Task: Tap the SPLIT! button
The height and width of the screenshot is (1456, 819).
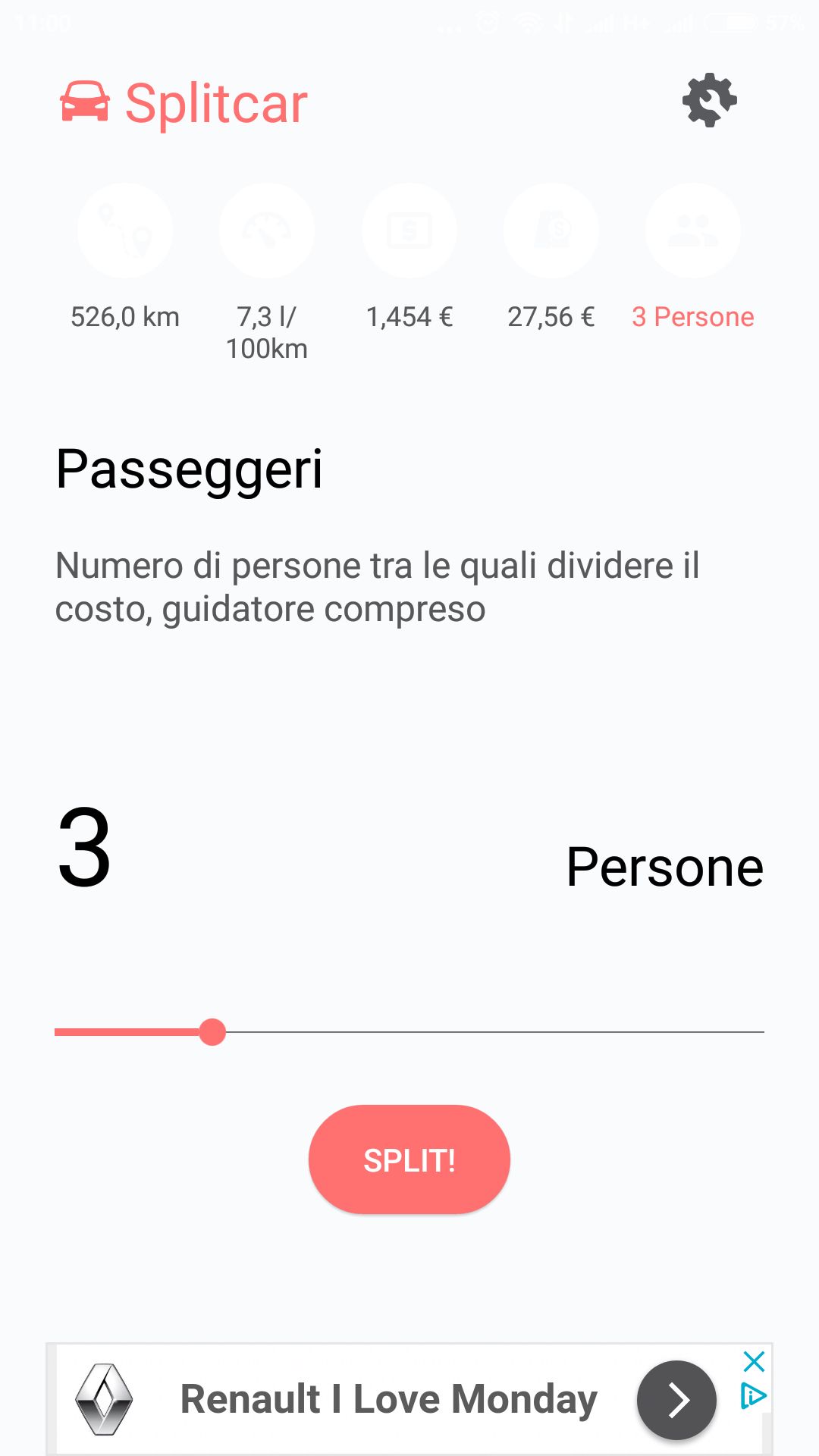Action: click(409, 1159)
